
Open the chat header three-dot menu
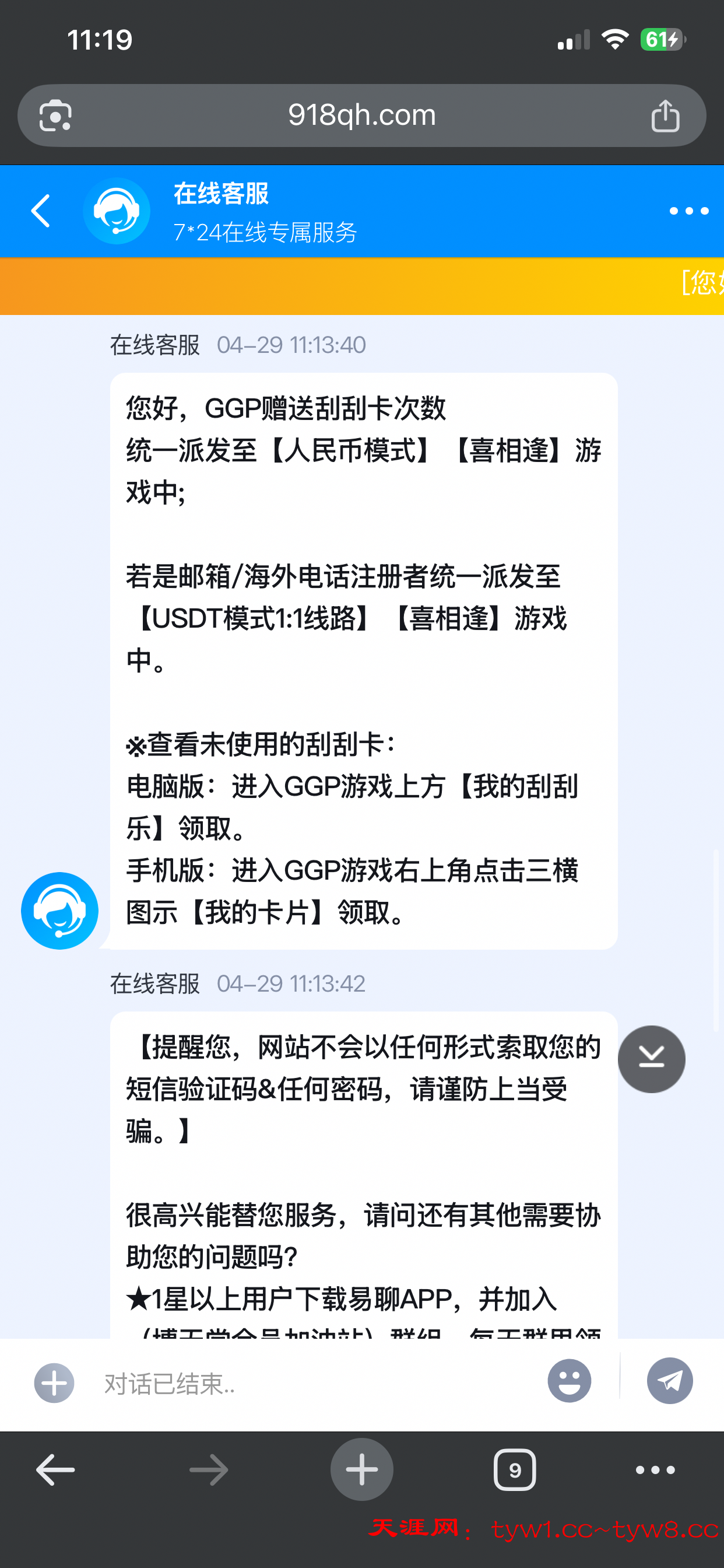click(688, 211)
